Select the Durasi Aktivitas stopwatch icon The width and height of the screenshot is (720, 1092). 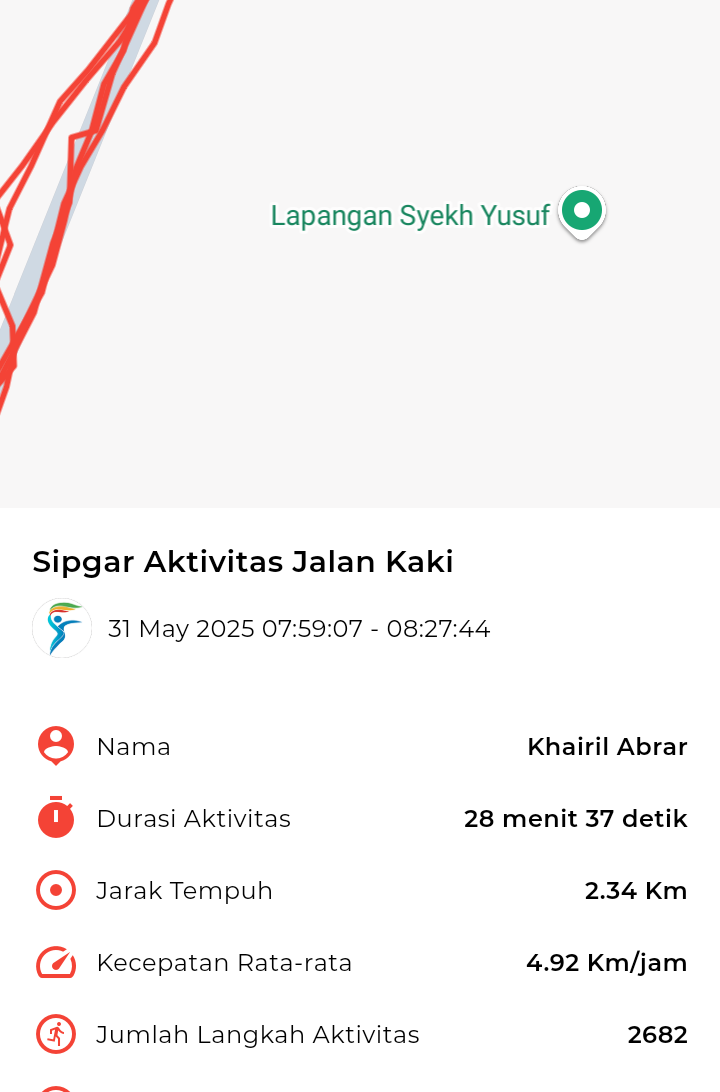click(x=55, y=818)
